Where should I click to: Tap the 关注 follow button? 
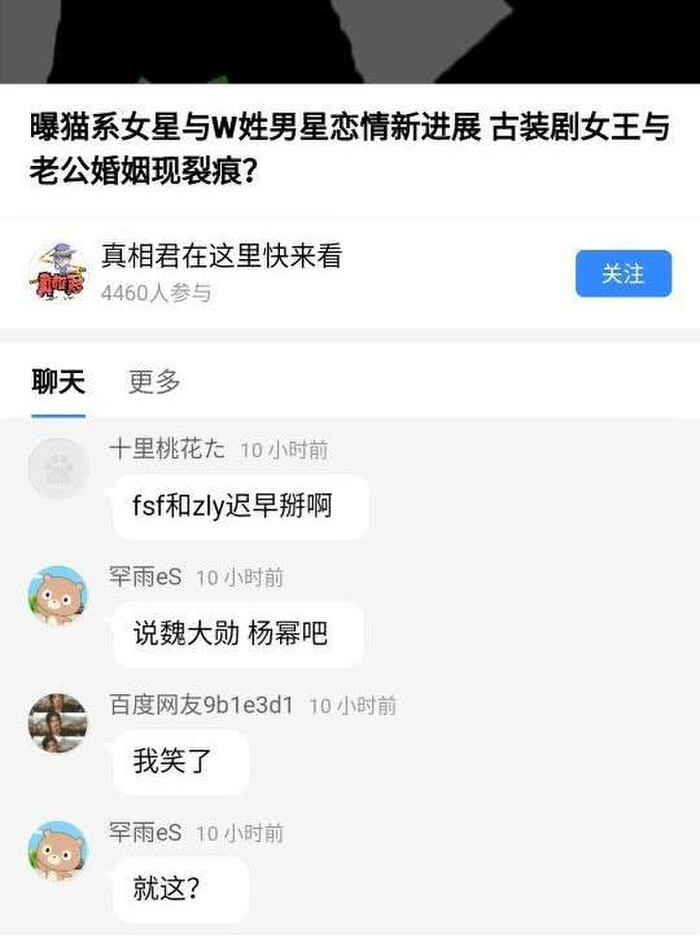622,273
